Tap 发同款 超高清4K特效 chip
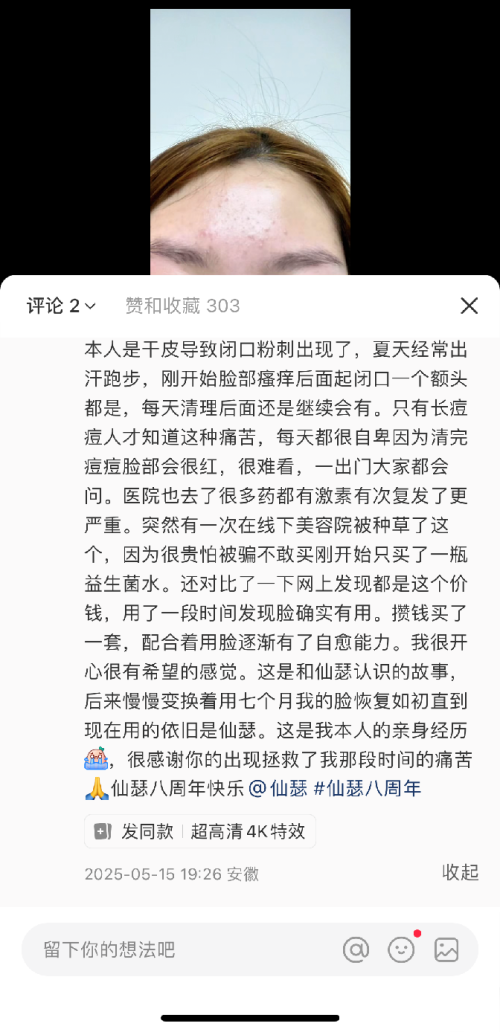 click(x=200, y=831)
